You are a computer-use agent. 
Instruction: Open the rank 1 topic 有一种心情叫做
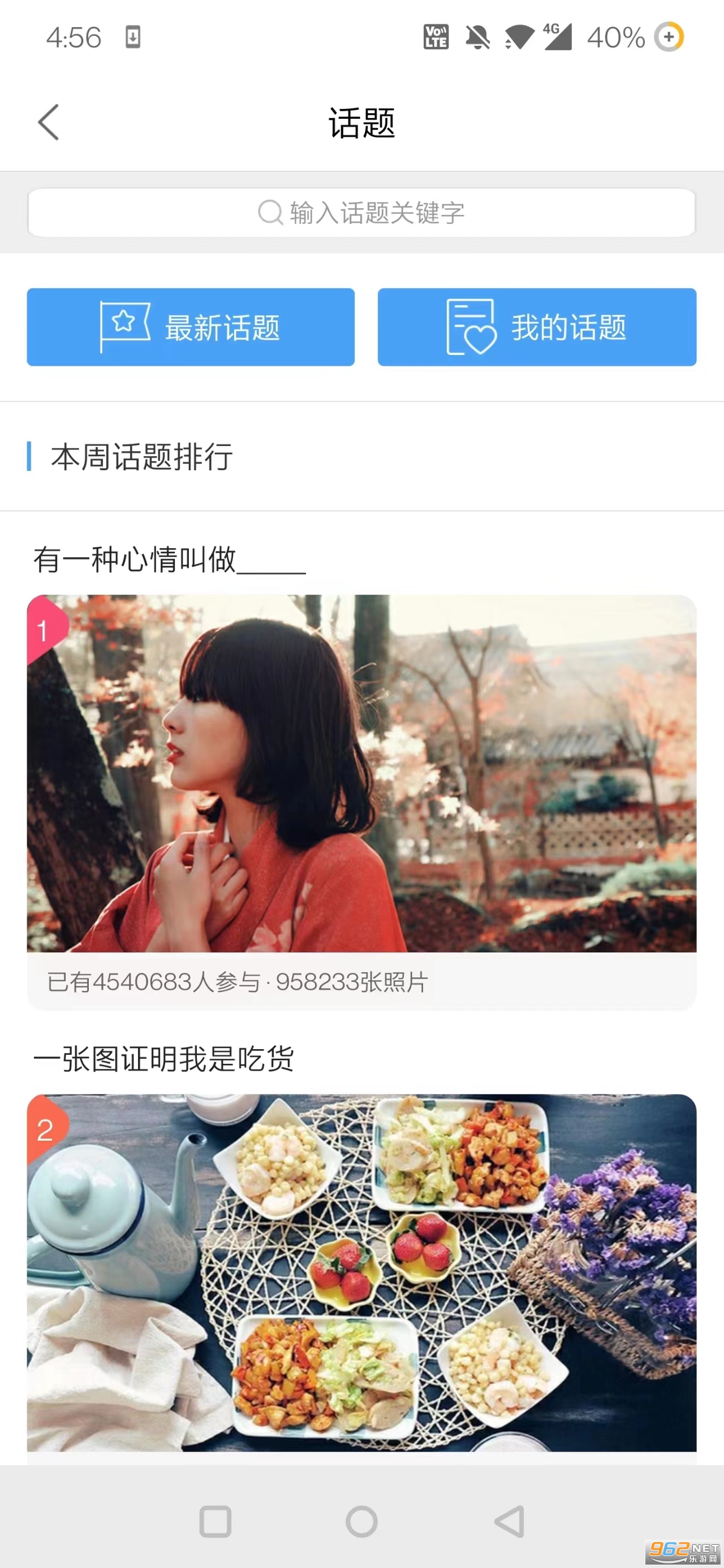click(x=361, y=773)
